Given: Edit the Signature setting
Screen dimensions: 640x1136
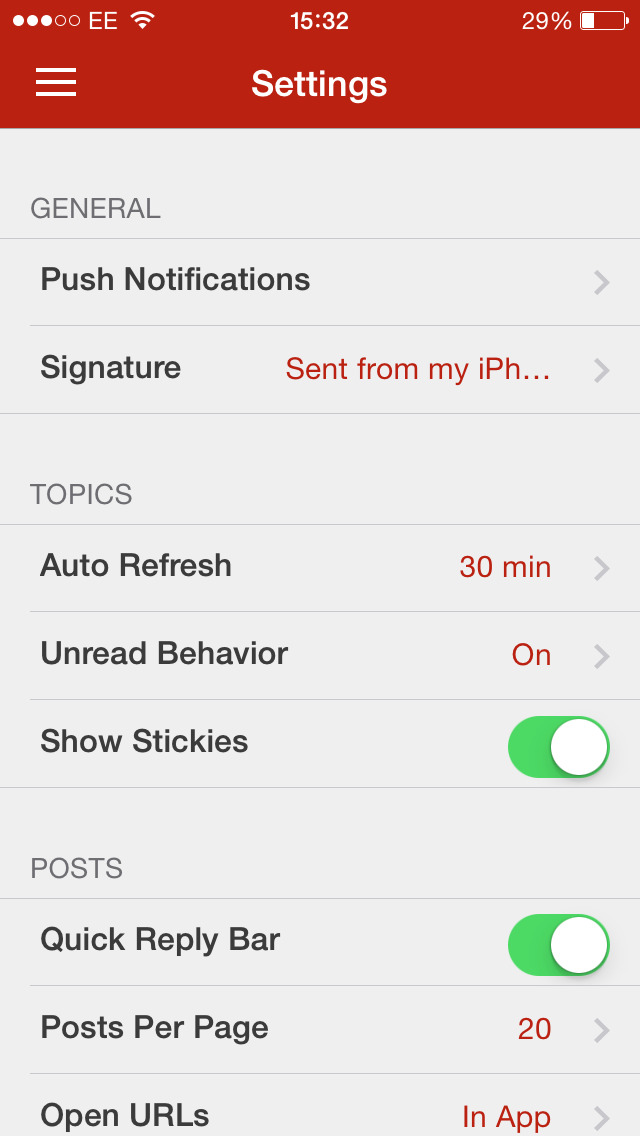Looking at the screenshot, I should click(x=320, y=369).
